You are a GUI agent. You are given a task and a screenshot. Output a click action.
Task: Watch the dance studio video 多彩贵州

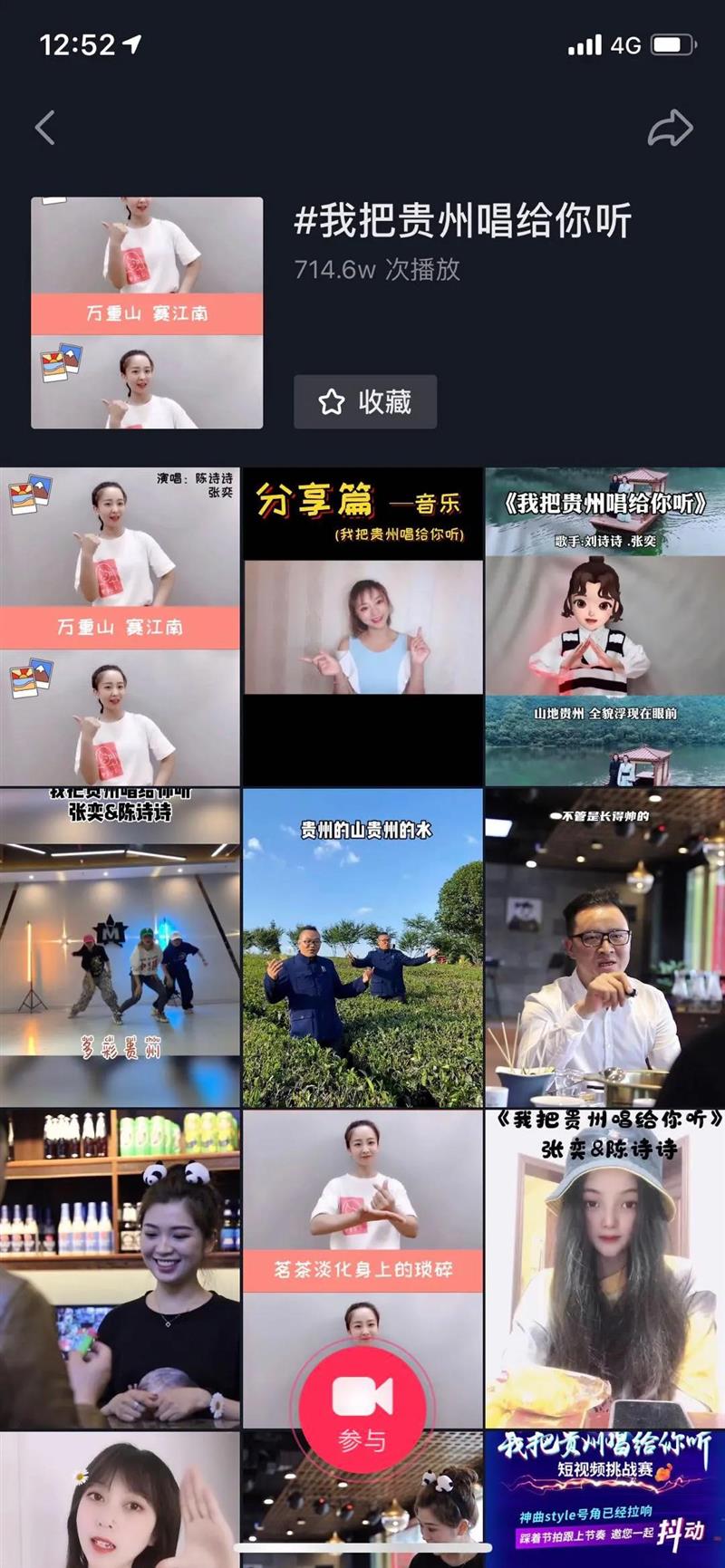click(x=120, y=947)
